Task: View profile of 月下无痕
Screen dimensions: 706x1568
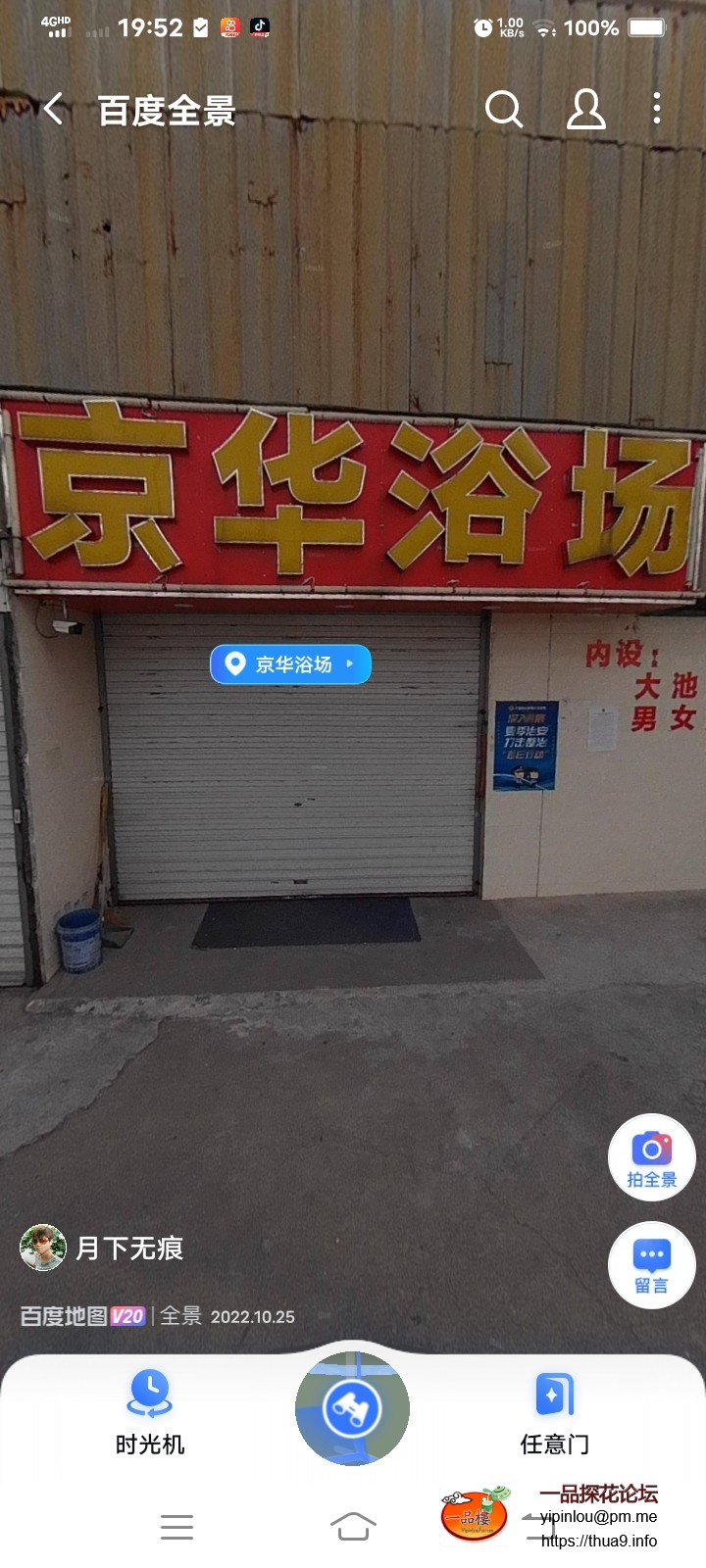Action: tap(102, 1248)
